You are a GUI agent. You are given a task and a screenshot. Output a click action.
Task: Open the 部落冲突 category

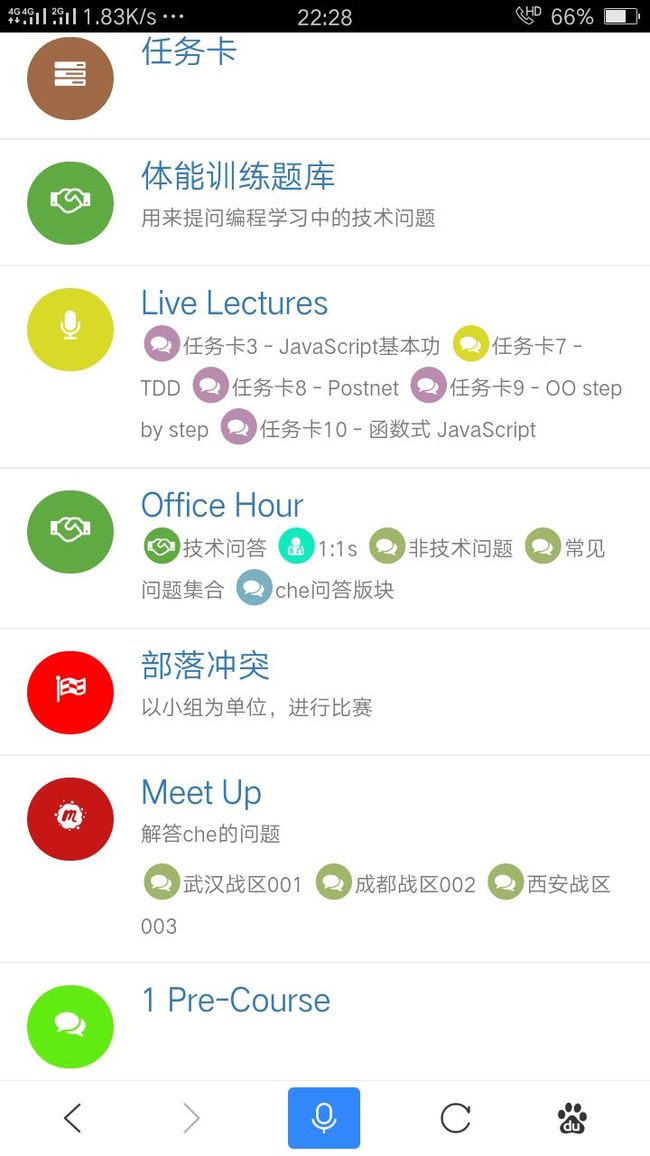(x=206, y=666)
